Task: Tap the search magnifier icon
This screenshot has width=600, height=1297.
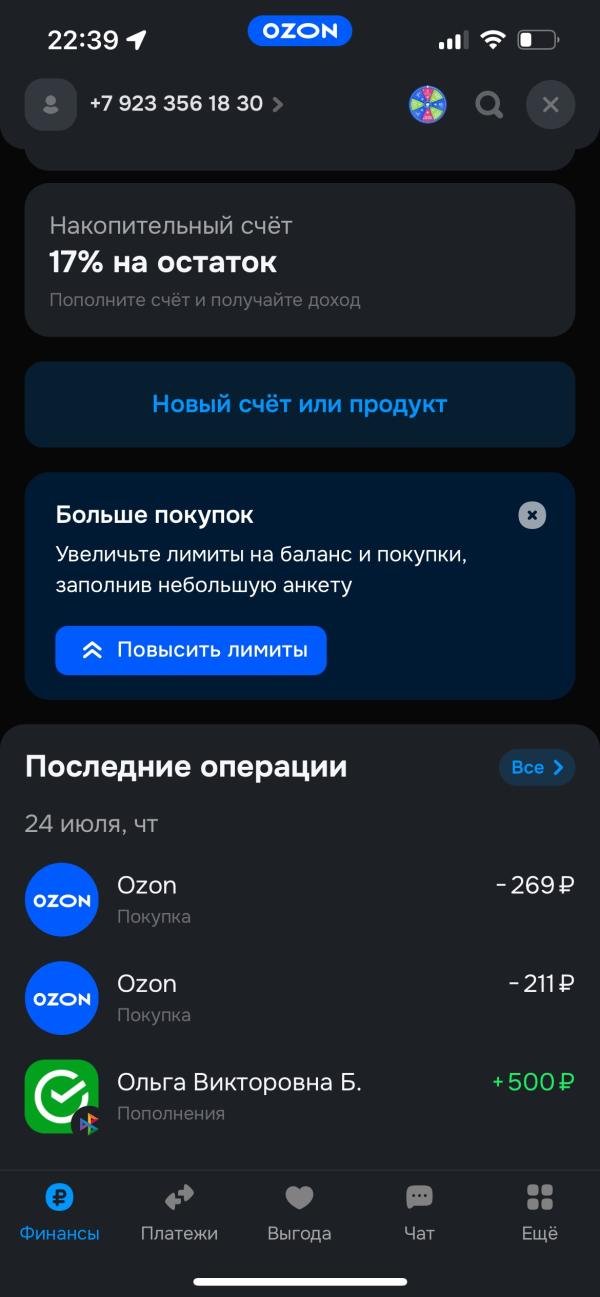Action: point(489,104)
